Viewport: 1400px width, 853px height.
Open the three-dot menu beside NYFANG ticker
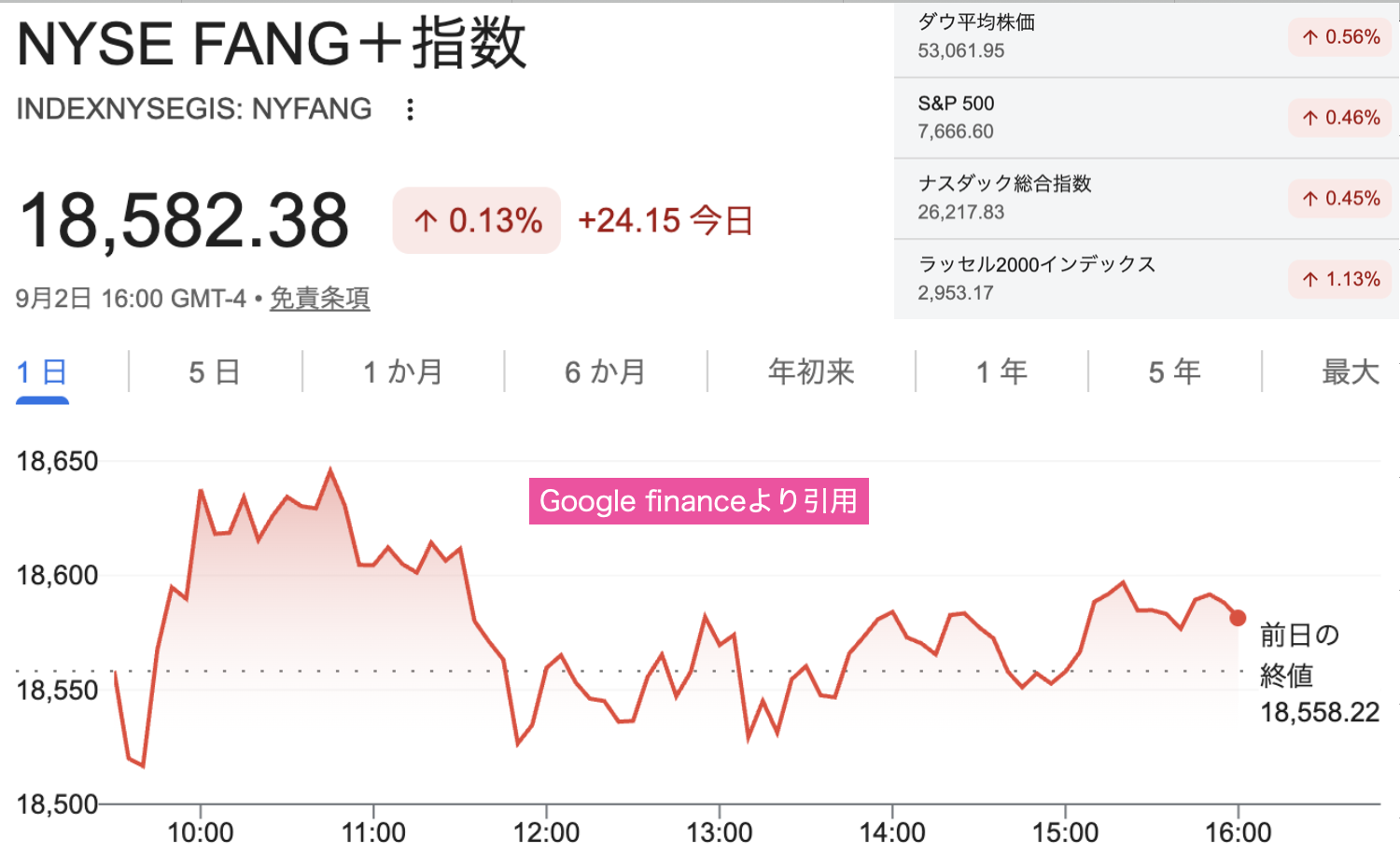tap(410, 110)
